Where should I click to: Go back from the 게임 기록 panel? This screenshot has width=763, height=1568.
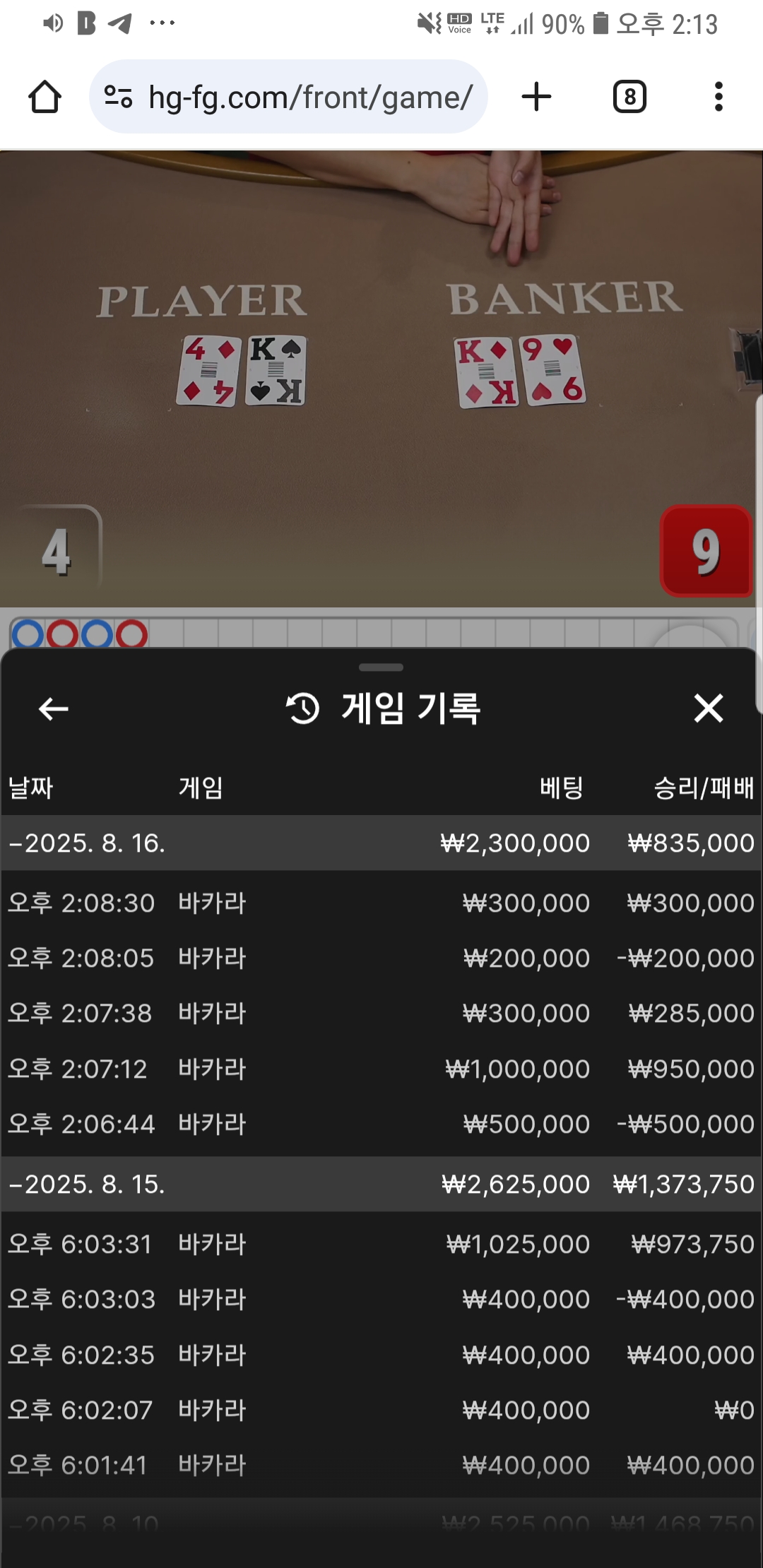(x=53, y=708)
